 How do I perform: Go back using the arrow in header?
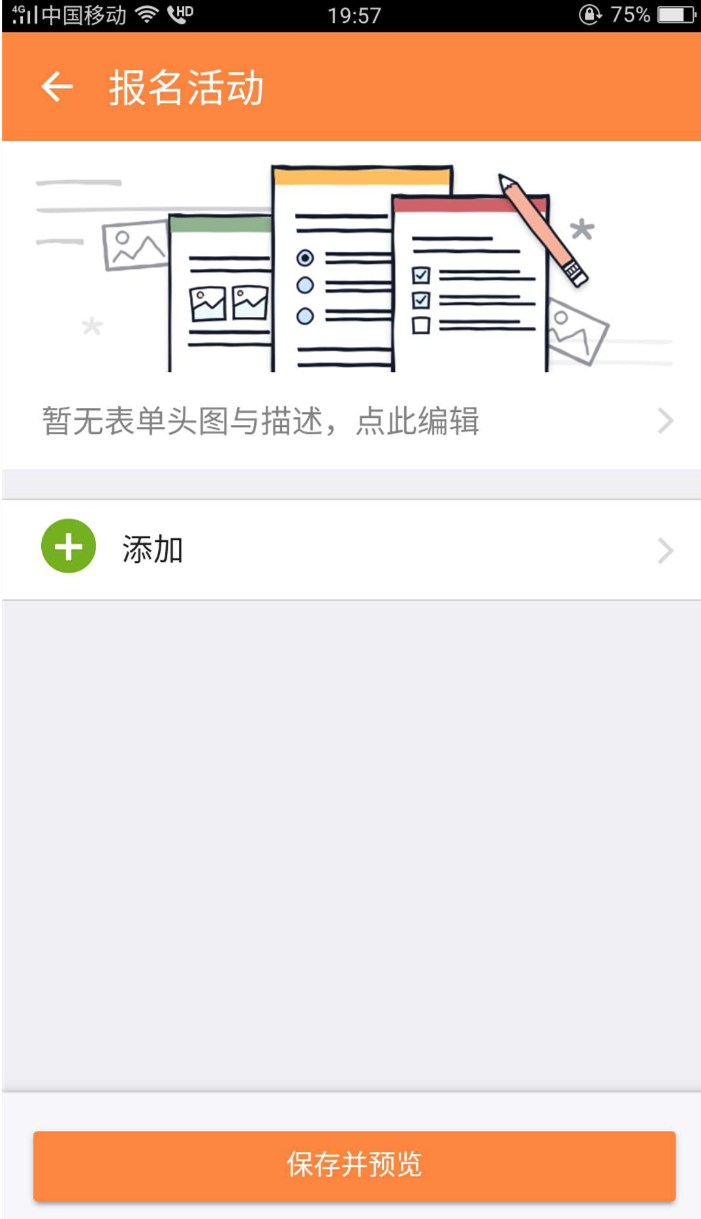tap(57, 88)
